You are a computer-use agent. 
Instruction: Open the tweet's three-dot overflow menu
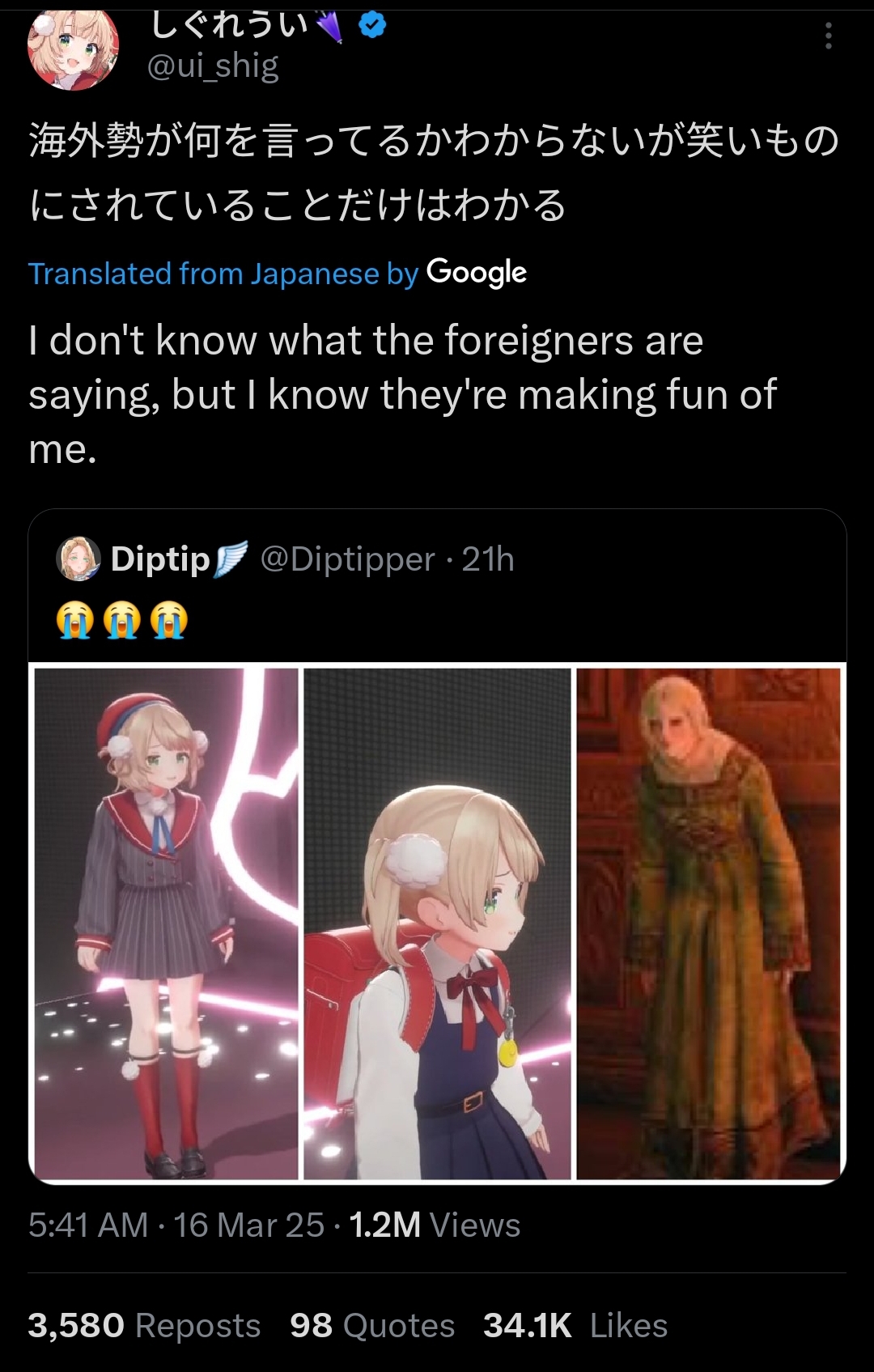[x=828, y=36]
